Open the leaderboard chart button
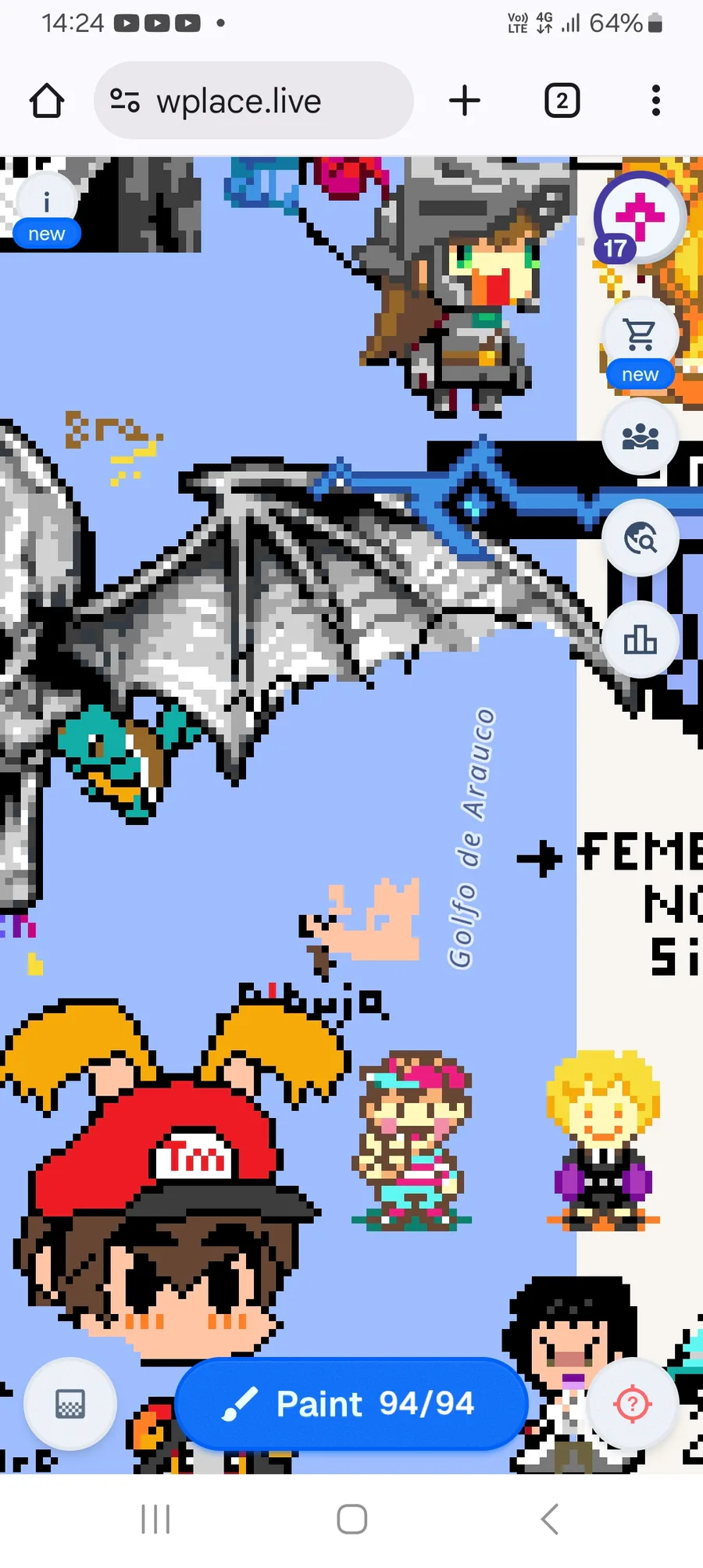 point(640,639)
